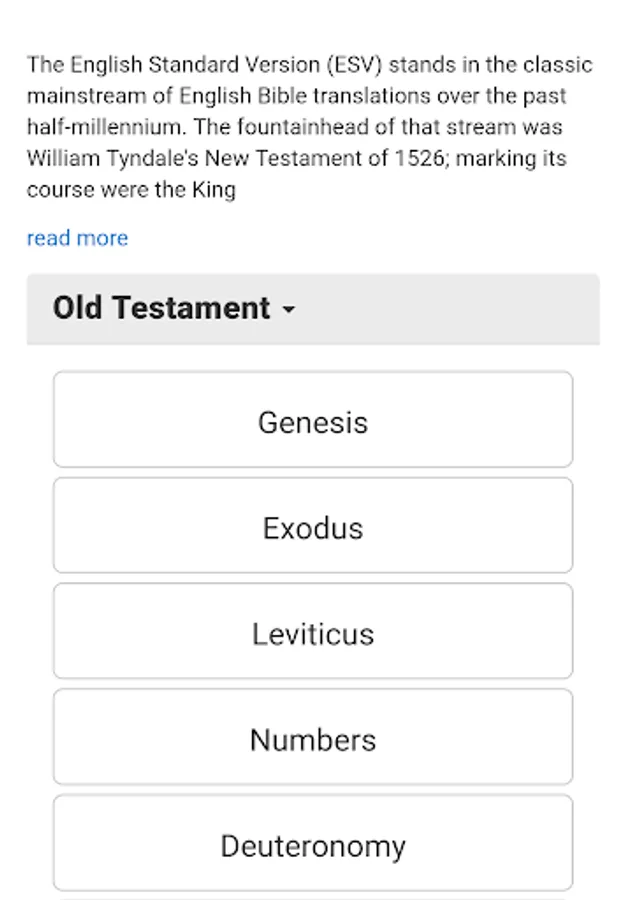Image resolution: width=624 pixels, height=900 pixels.
Task: Tap the read more link
Action: point(77,238)
